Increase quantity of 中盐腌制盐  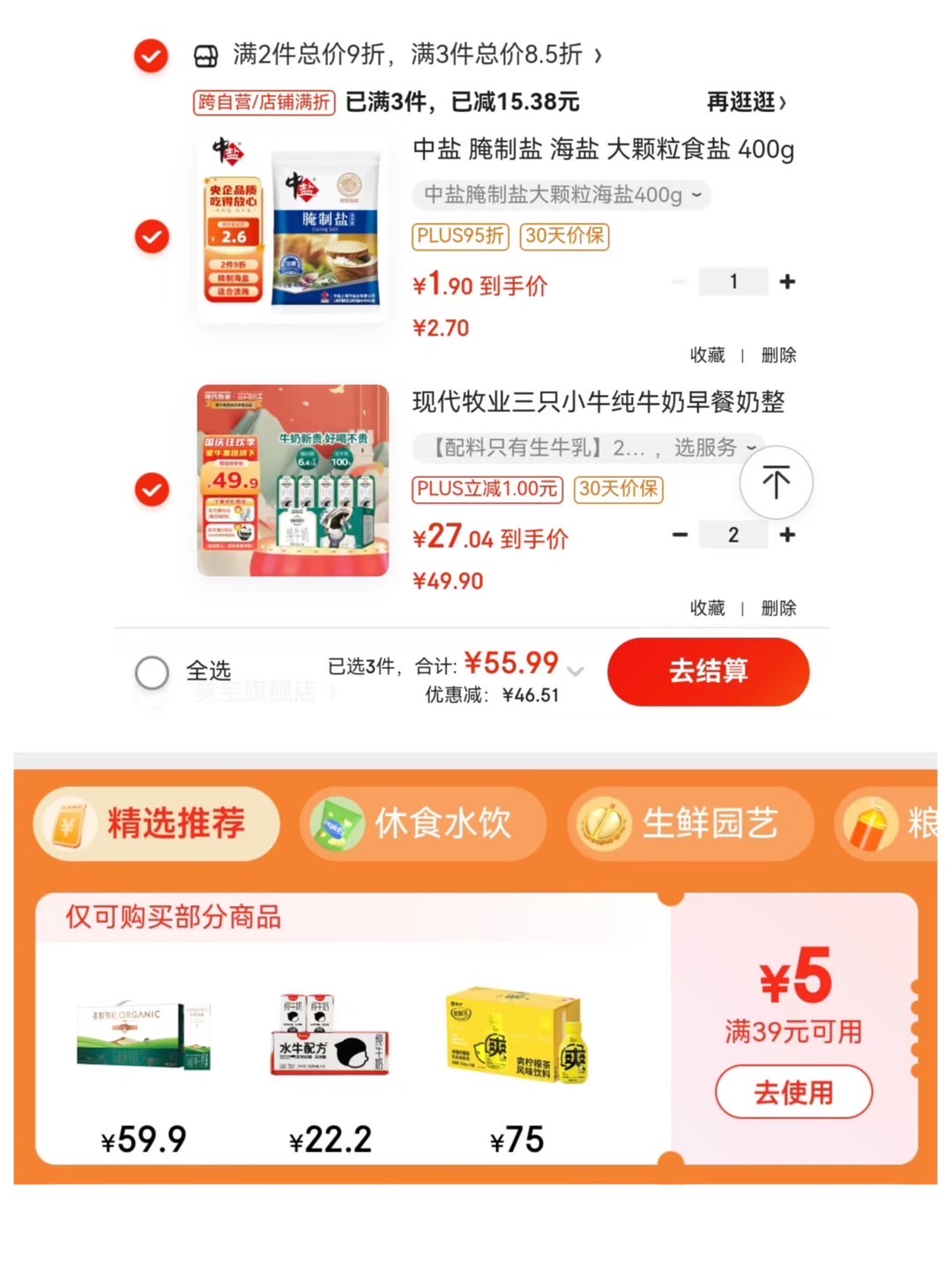coord(787,282)
